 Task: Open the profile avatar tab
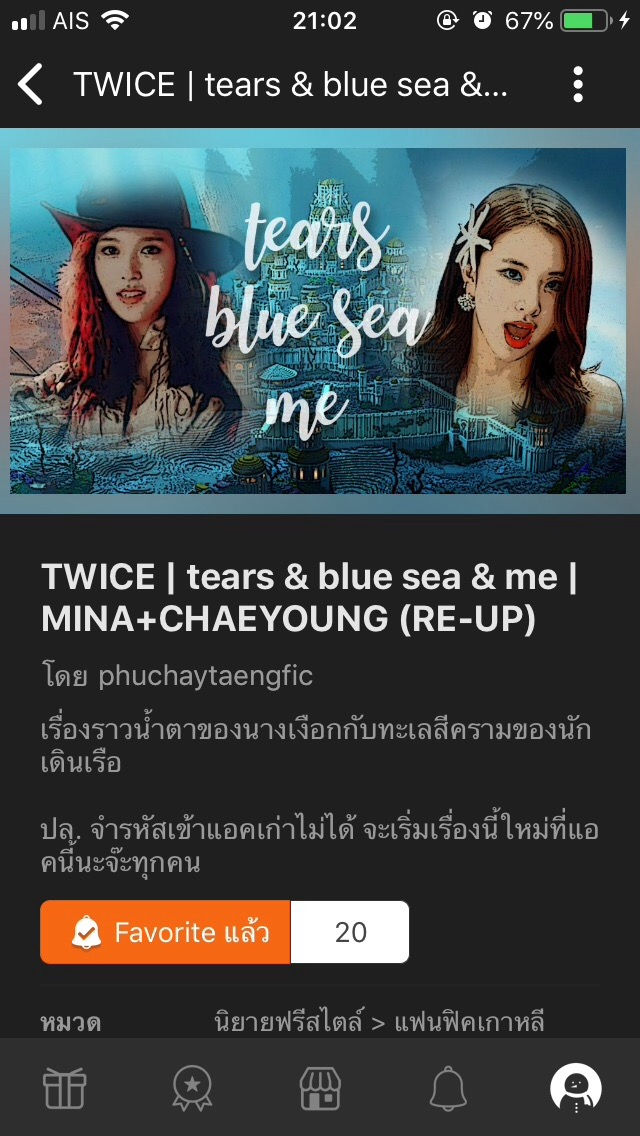click(576, 1087)
